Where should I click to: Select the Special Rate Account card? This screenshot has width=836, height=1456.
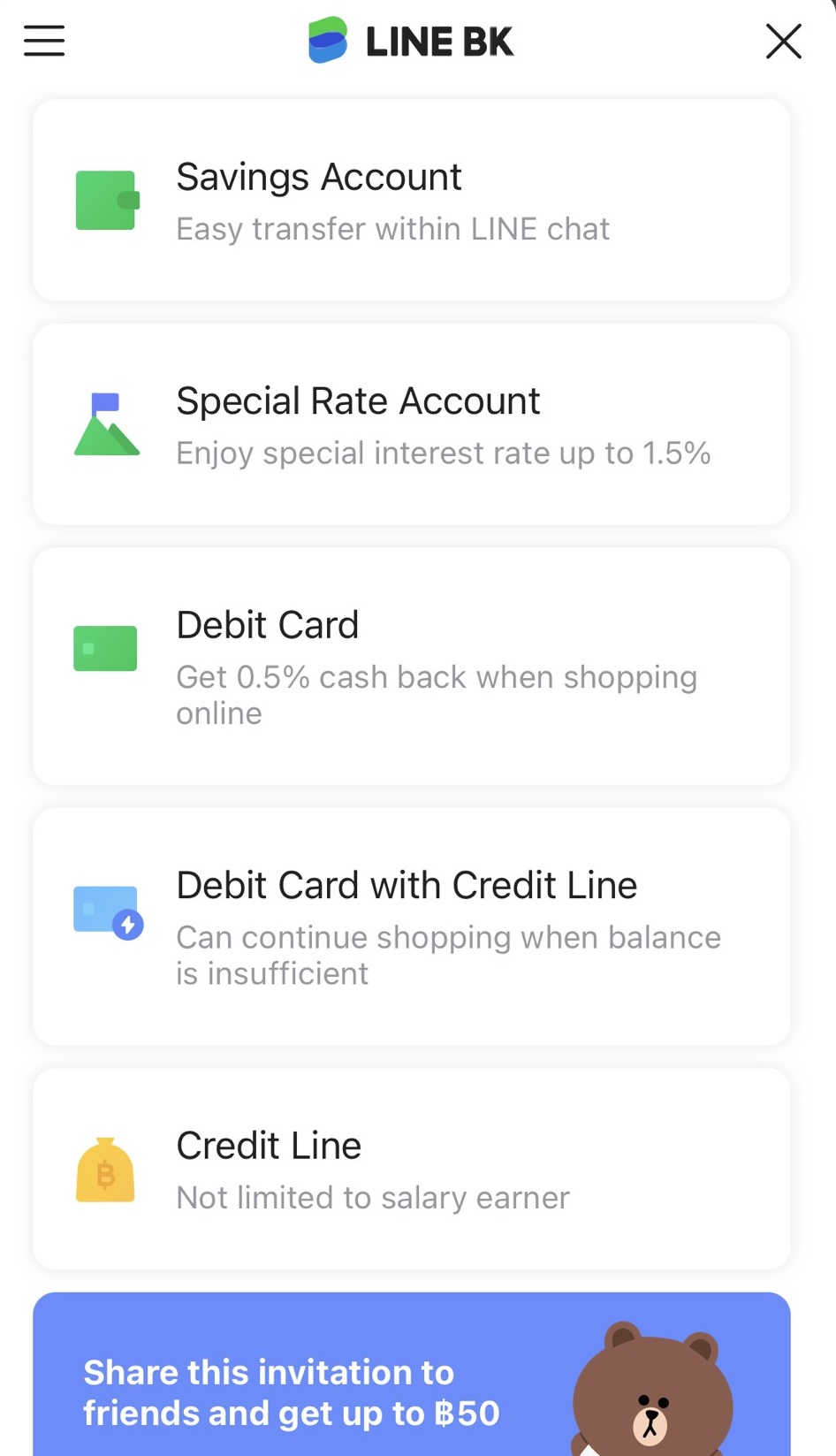[411, 424]
